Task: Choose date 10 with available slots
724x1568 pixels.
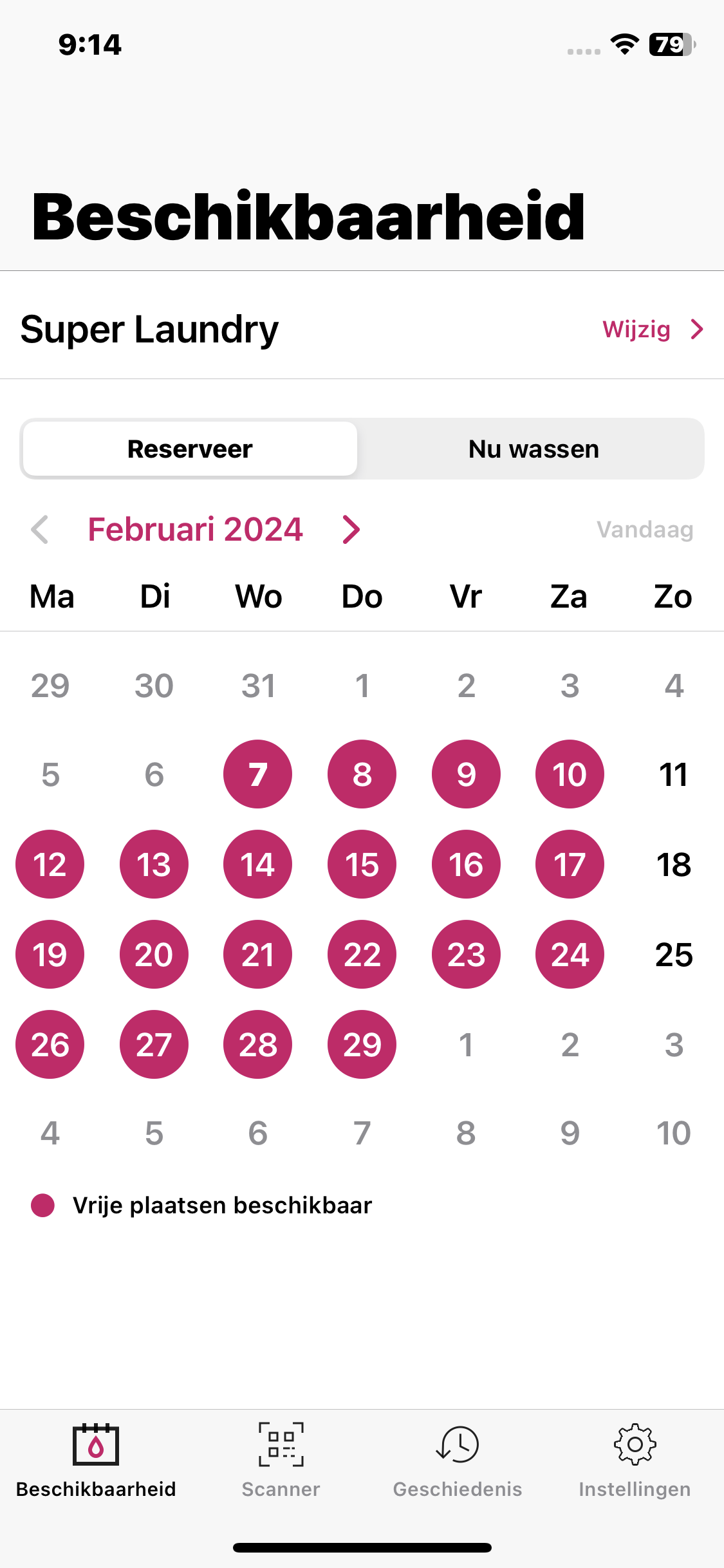Action: coord(570,774)
